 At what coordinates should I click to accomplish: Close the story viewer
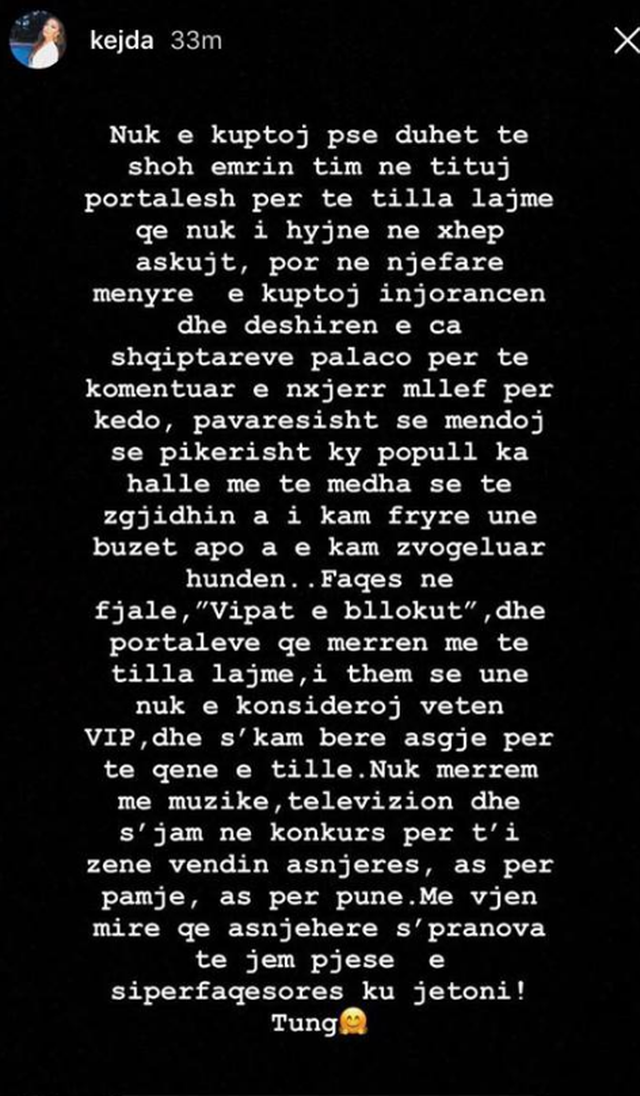pyautogui.click(x=625, y=41)
